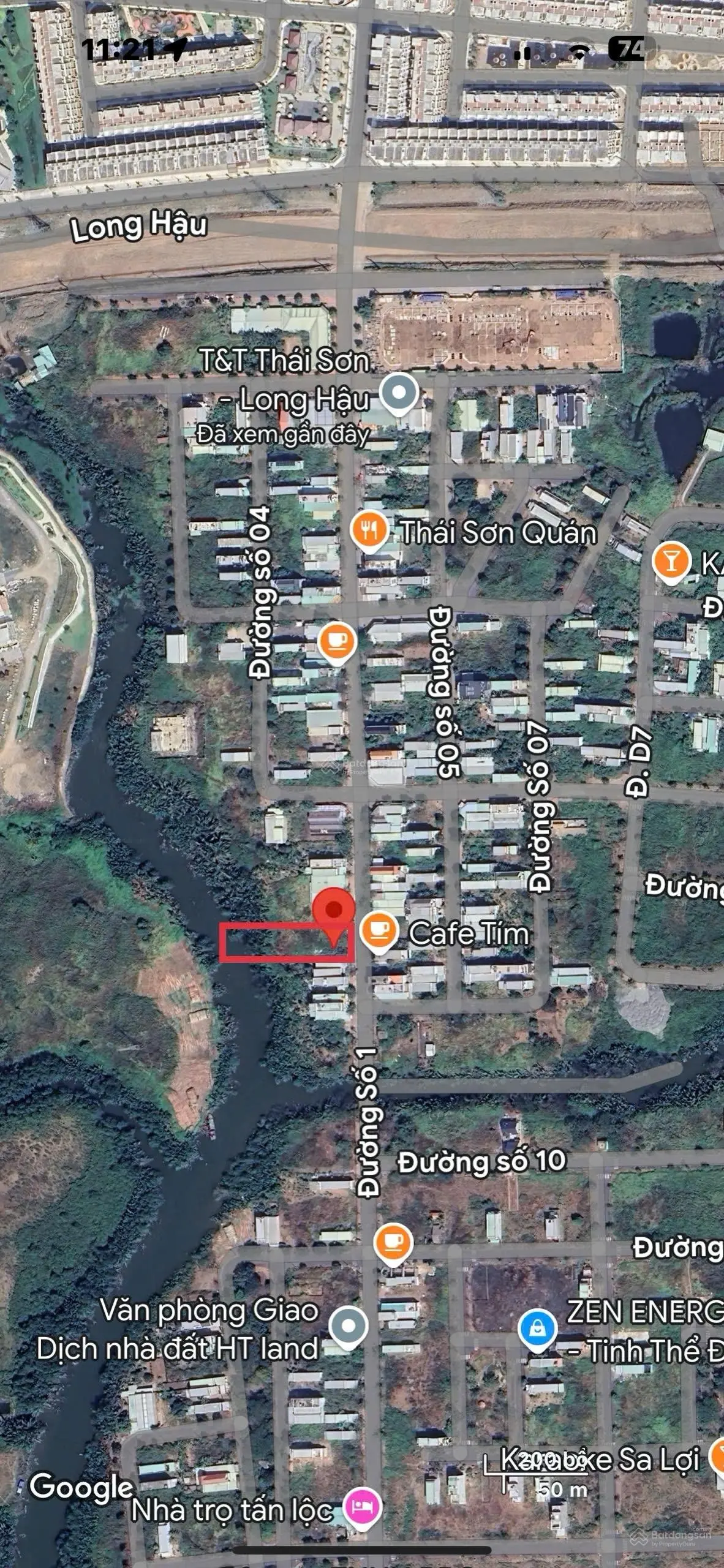The width and height of the screenshot is (724, 1568).
Task: Open the T&T Thái Sơn - Long Hậu marker
Action: click(x=399, y=393)
